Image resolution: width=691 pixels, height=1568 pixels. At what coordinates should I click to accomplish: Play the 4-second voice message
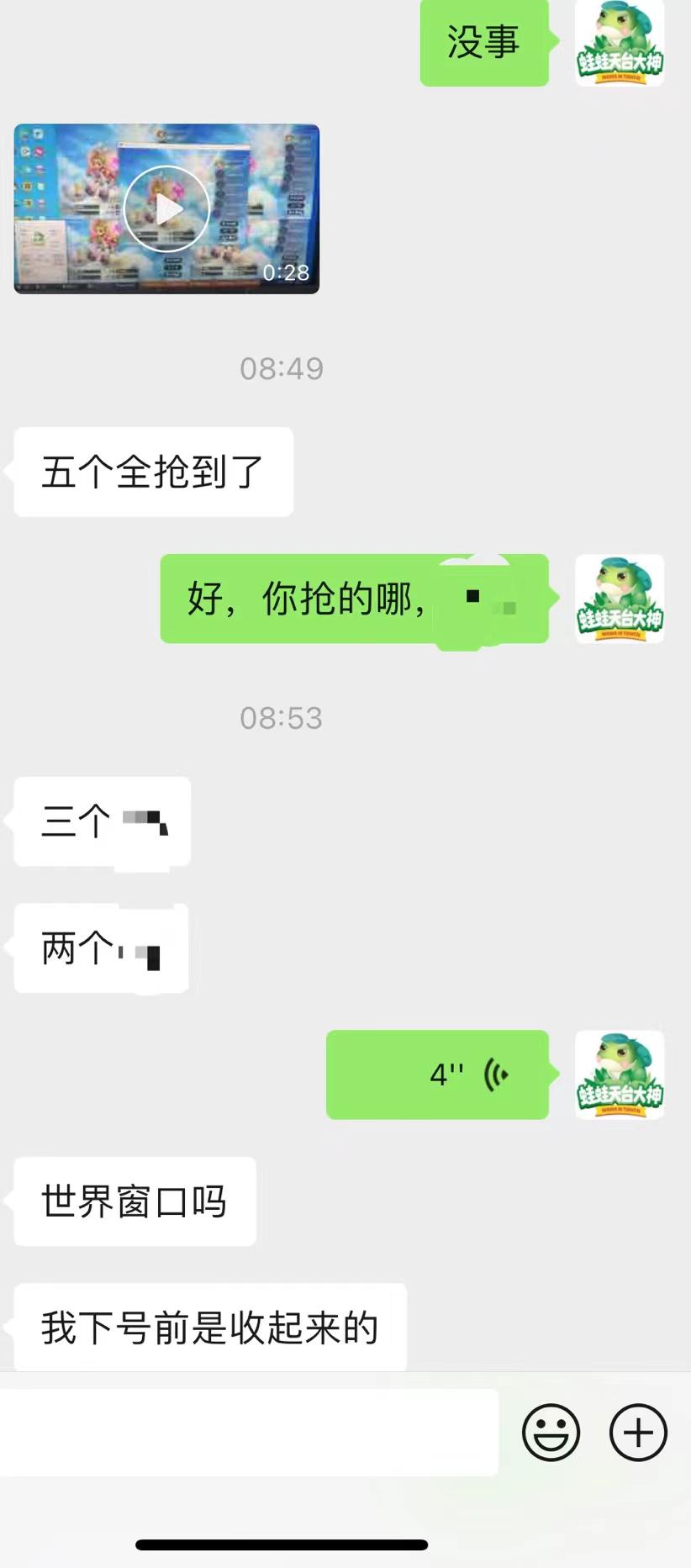pos(437,1074)
